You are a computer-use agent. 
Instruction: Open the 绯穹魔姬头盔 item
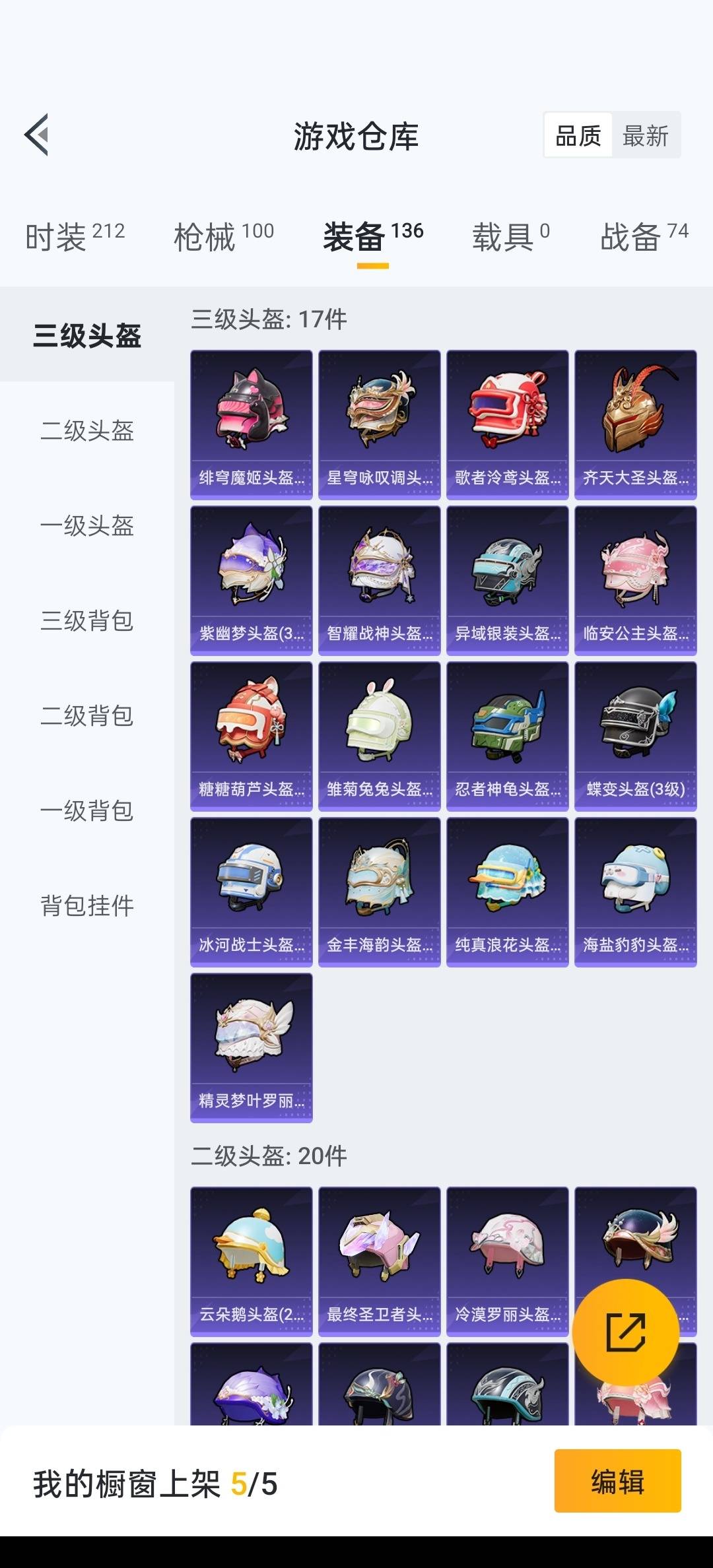tap(251, 424)
